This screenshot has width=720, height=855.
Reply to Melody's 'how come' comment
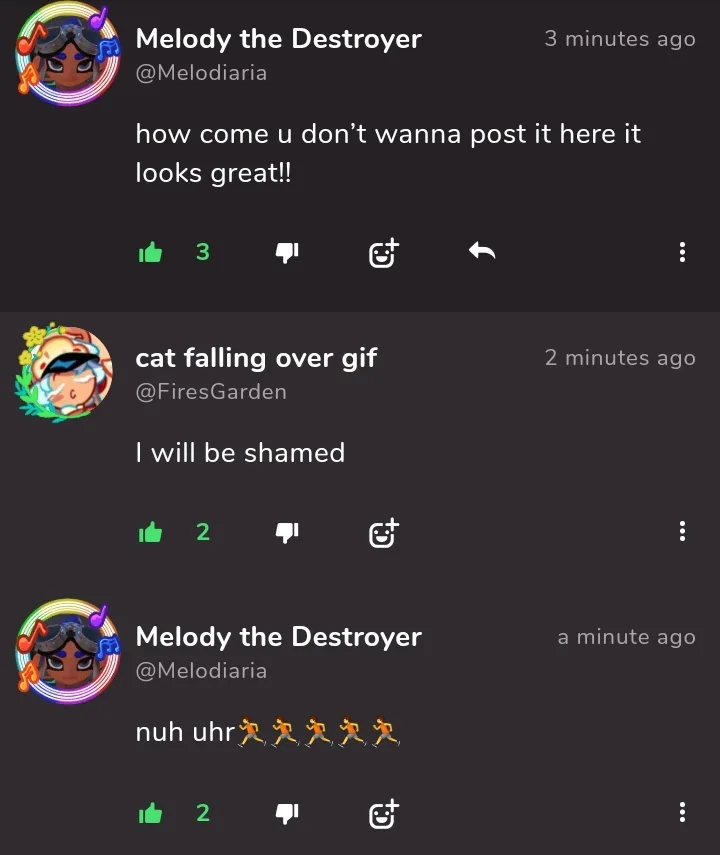tap(482, 252)
